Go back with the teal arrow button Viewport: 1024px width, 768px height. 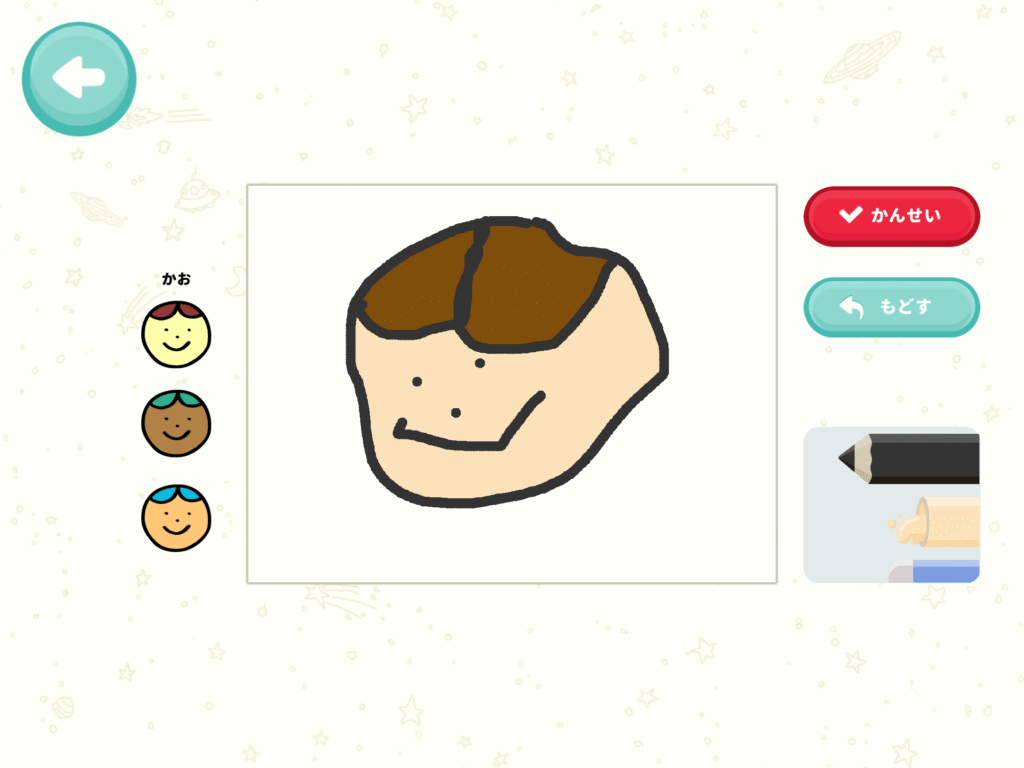[x=78, y=78]
